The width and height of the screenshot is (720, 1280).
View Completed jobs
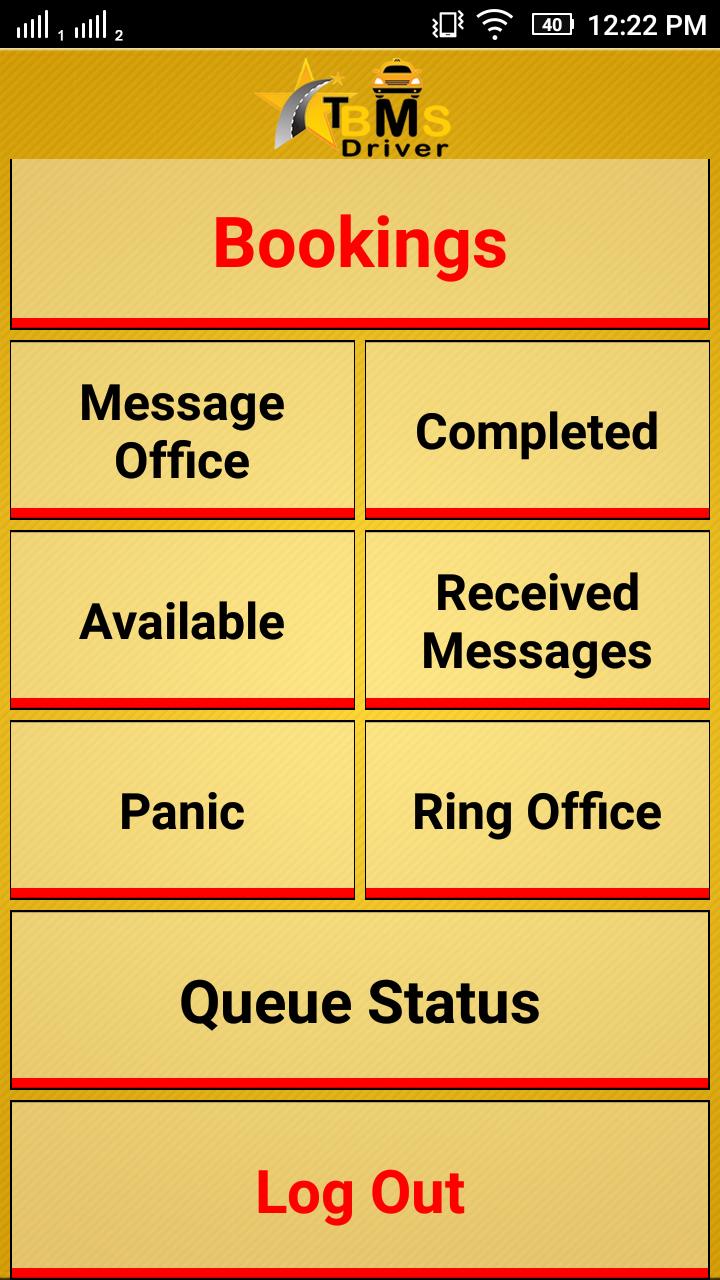coord(537,430)
